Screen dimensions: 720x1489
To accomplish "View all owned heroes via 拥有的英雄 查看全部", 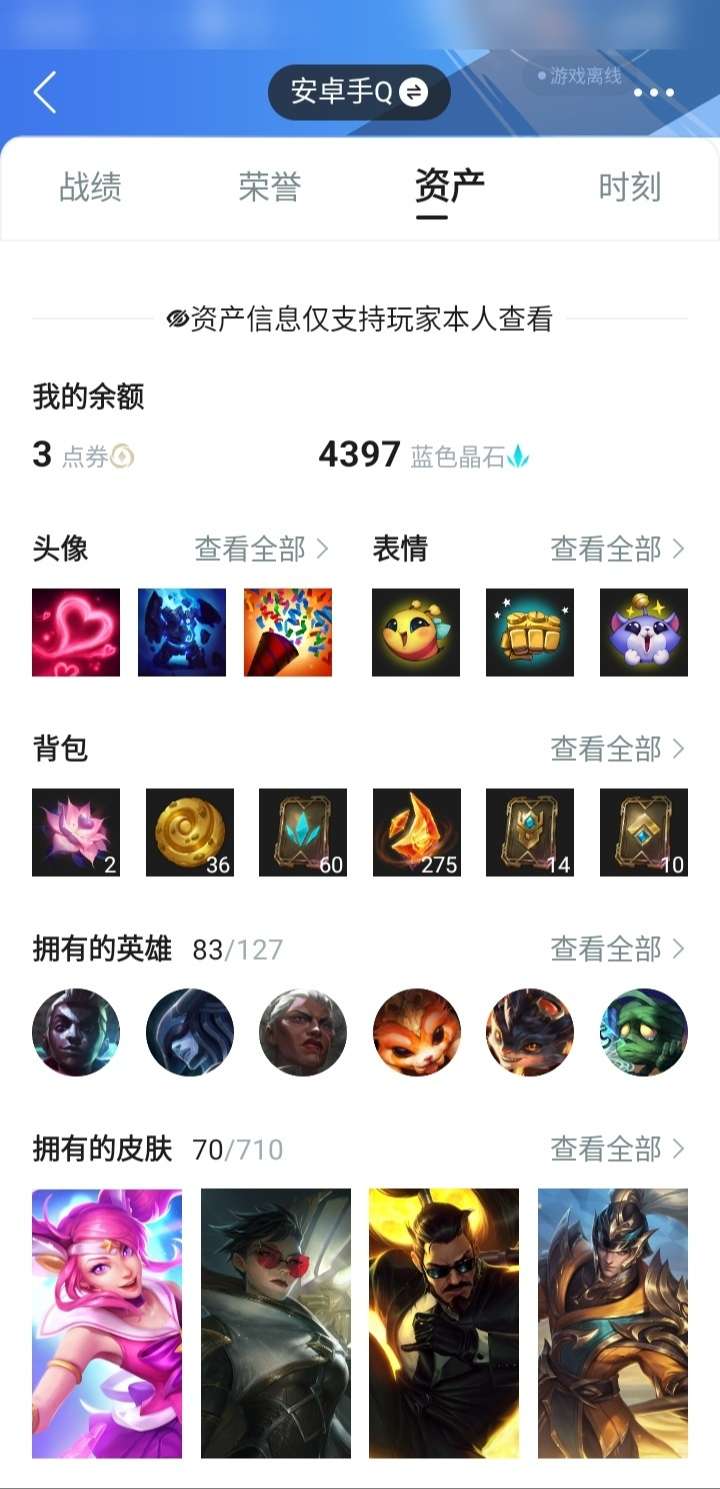I will (x=617, y=949).
